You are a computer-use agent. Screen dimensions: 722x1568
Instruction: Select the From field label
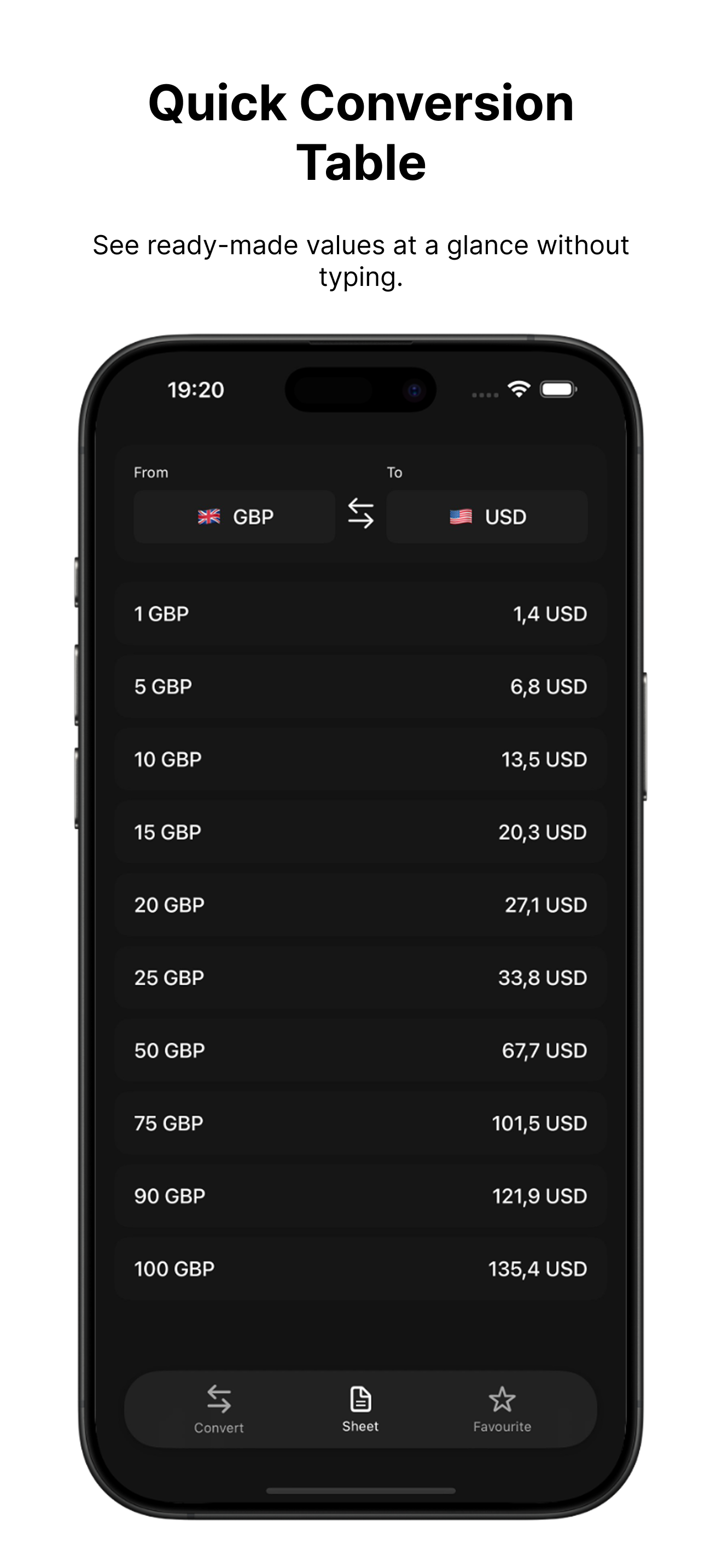pos(150,472)
